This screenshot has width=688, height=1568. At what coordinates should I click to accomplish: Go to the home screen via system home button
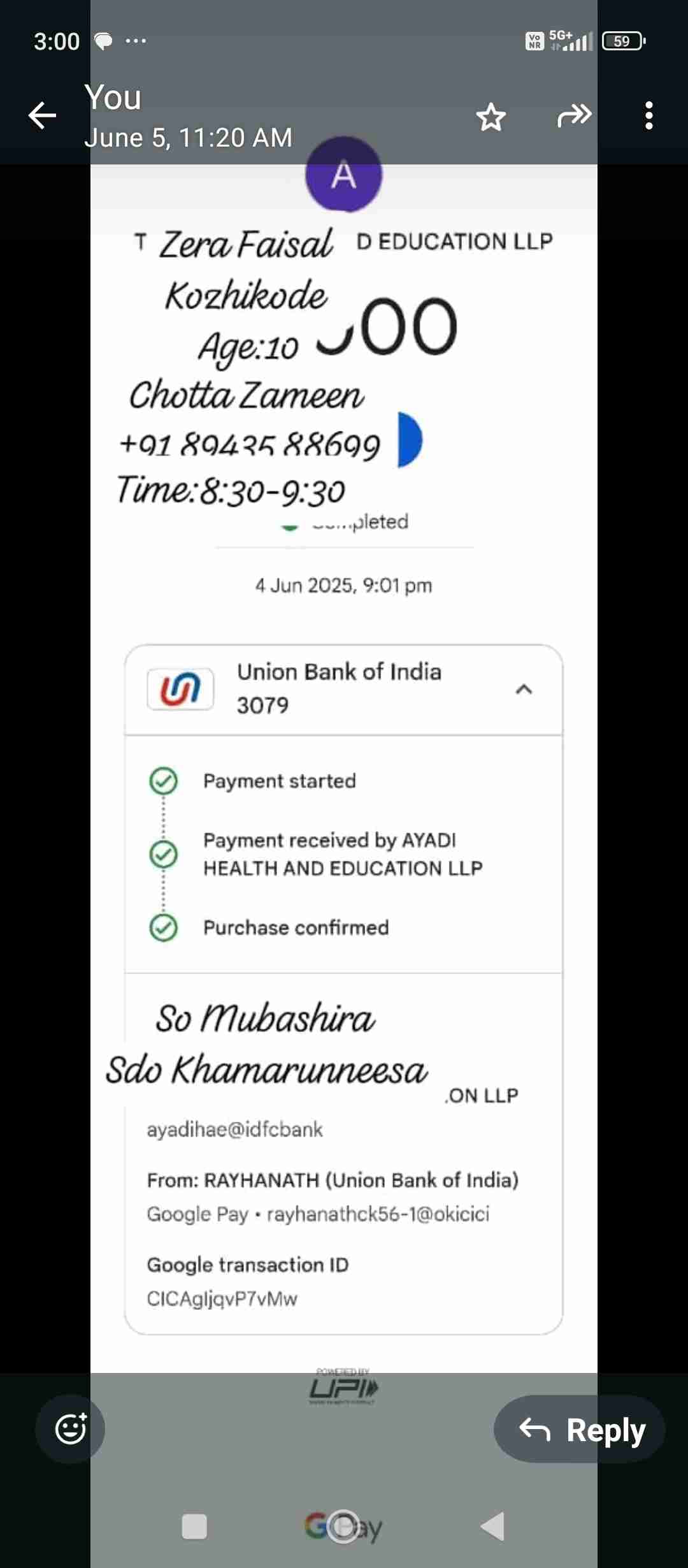(x=343, y=1527)
